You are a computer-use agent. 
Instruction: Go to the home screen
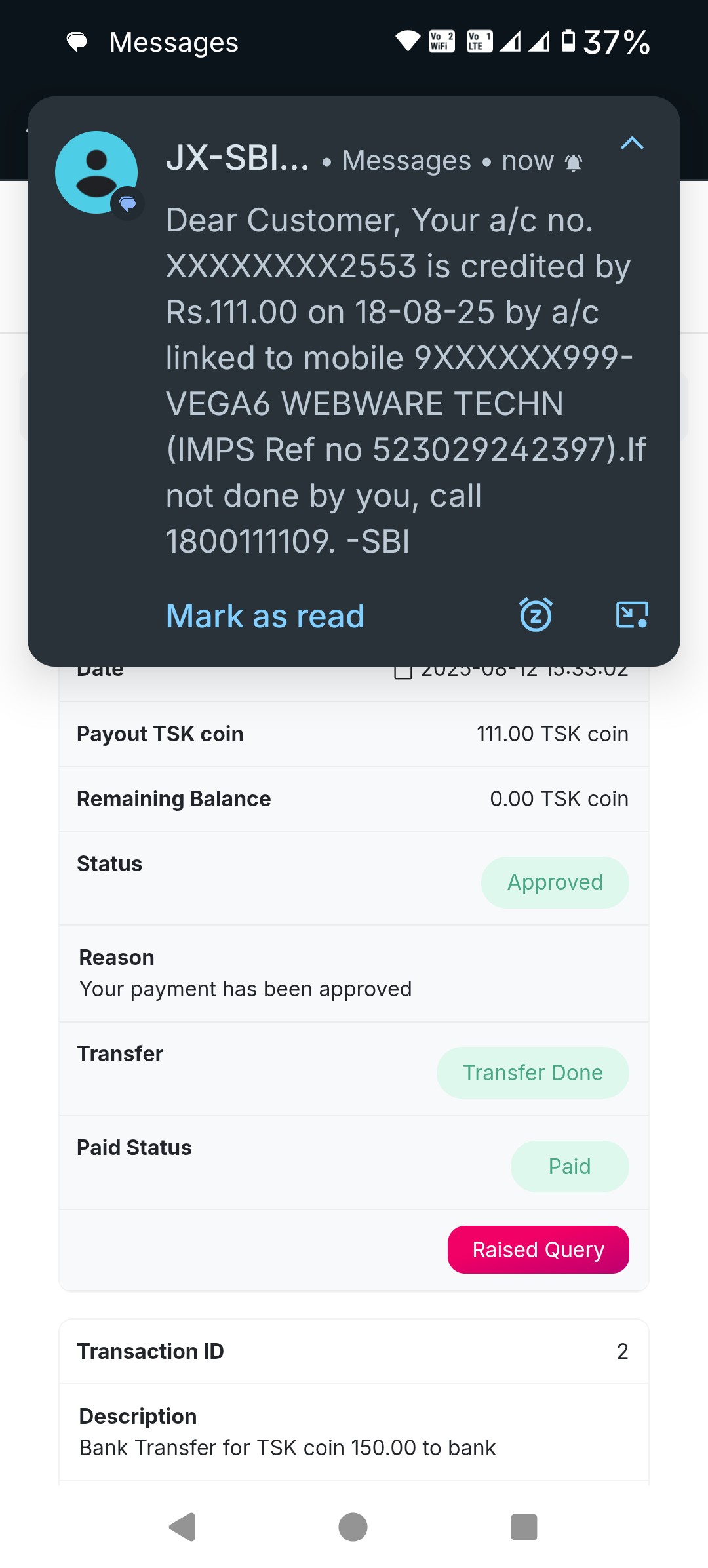(x=353, y=1527)
